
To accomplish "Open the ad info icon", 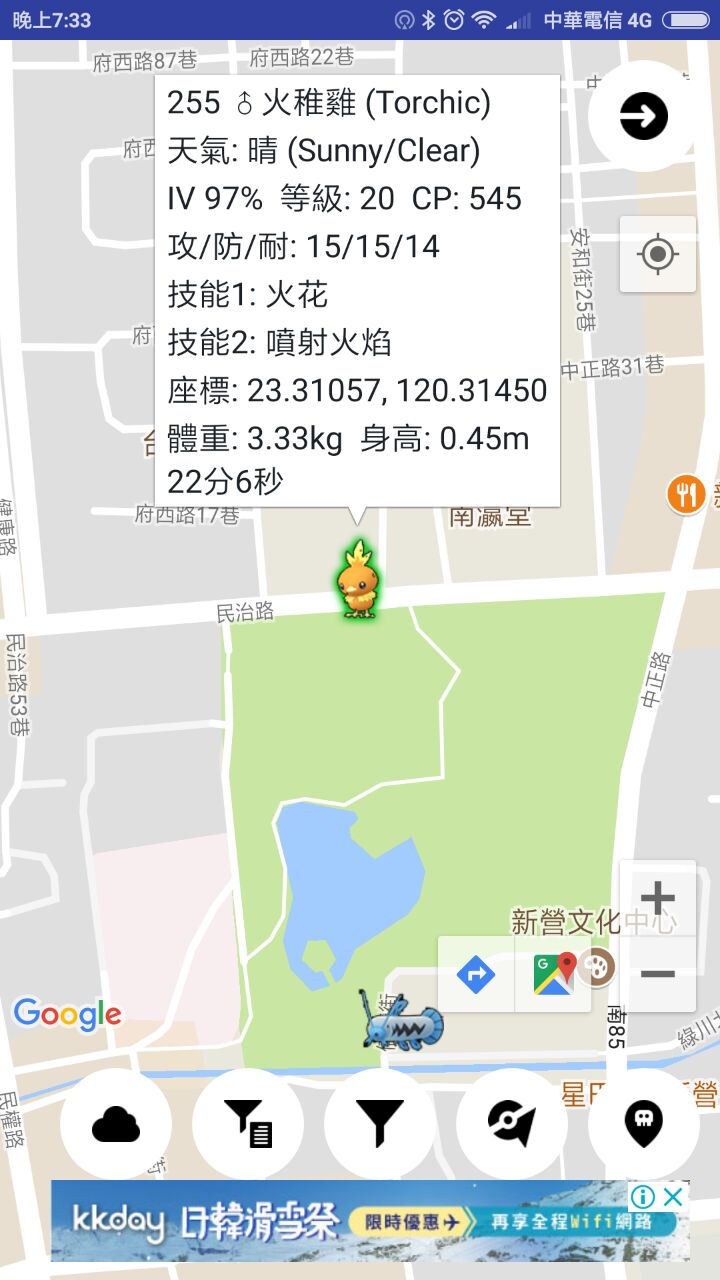I will point(643,1196).
